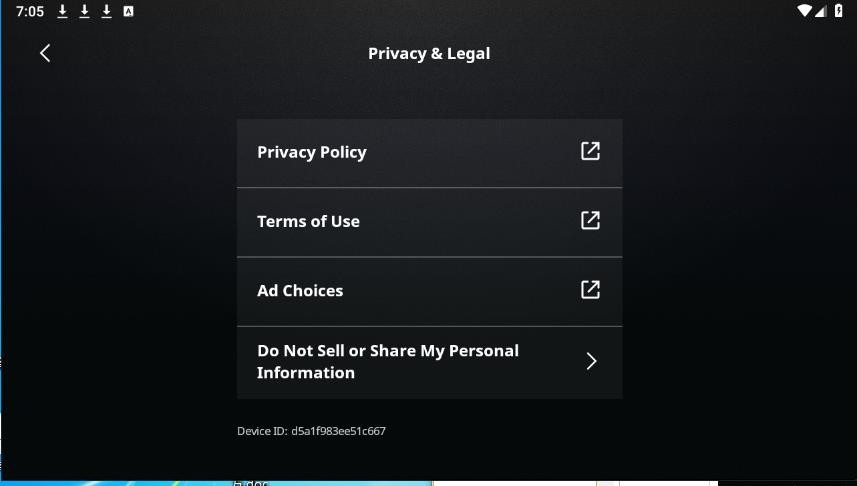This screenshot has width=857, height=486.
Task: Open Do Not Sell or Share My Personal Information
Action: [x=429, y=362]
